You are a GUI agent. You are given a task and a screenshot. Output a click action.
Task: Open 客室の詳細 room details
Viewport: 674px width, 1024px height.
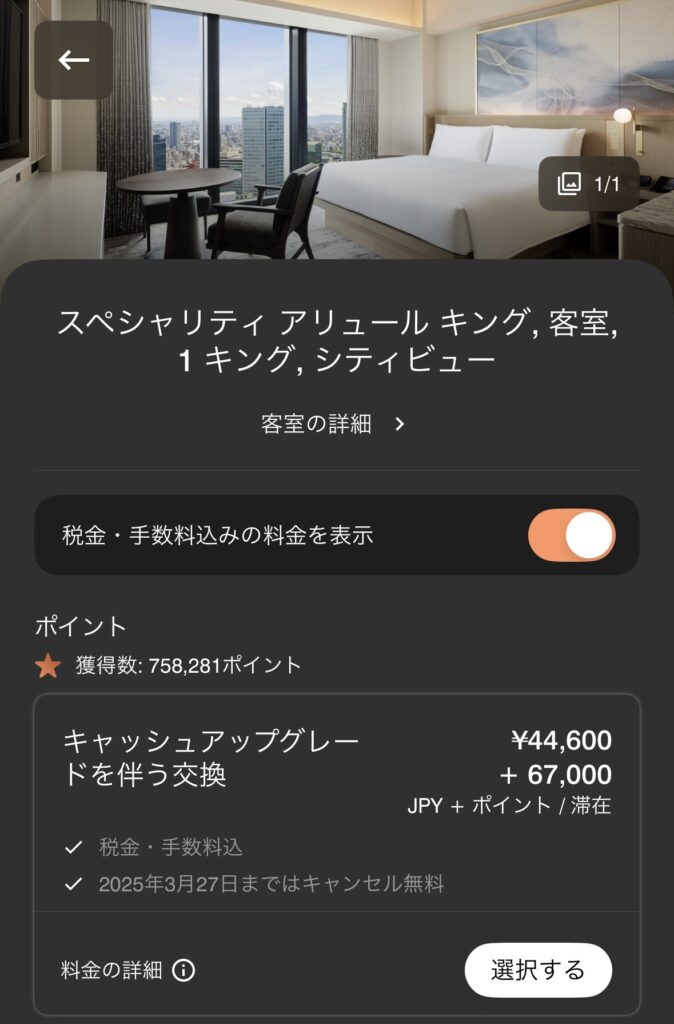334,424
